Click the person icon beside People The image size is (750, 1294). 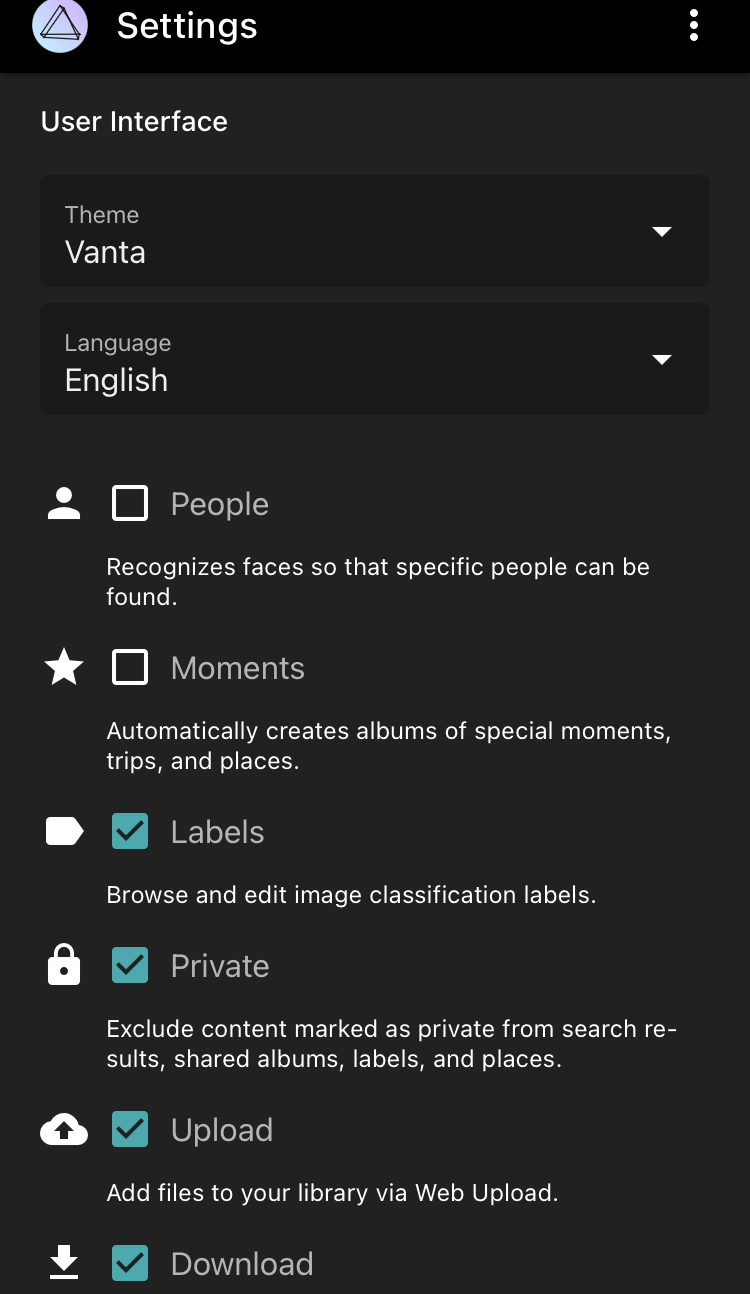click(63, 503)
